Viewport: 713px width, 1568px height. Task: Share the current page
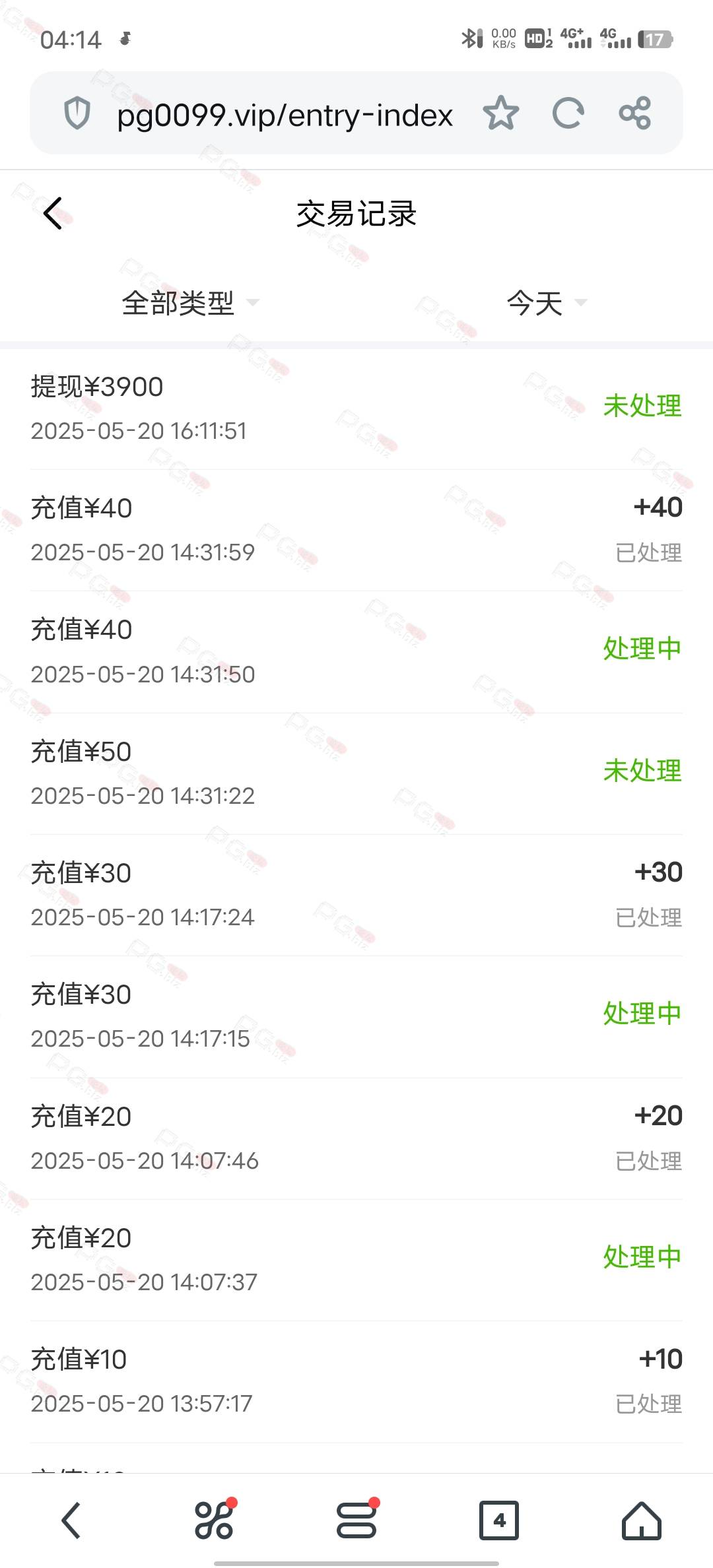[635, 113]
